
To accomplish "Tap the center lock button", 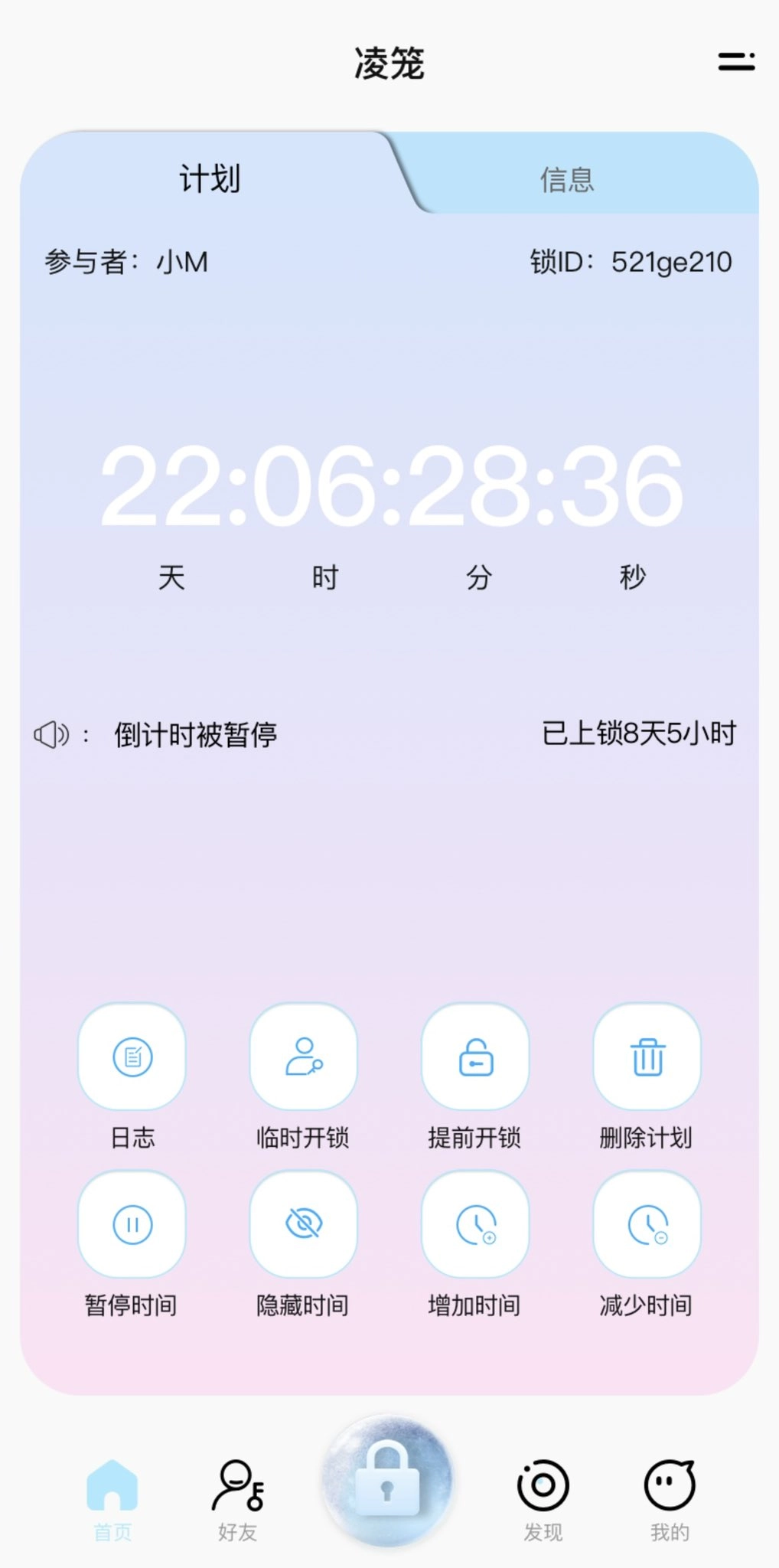I will pyautogui.click(x=388, y=1482).
